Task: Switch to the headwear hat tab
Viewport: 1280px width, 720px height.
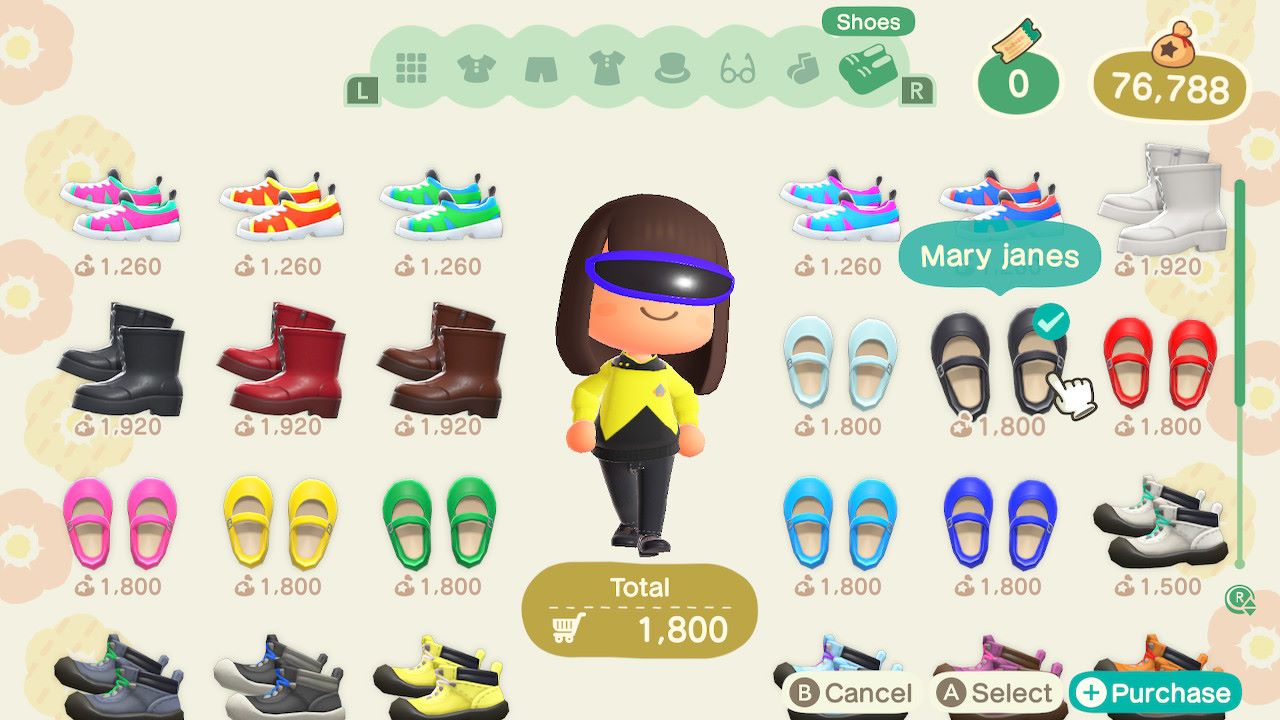Action: point(672,68)
